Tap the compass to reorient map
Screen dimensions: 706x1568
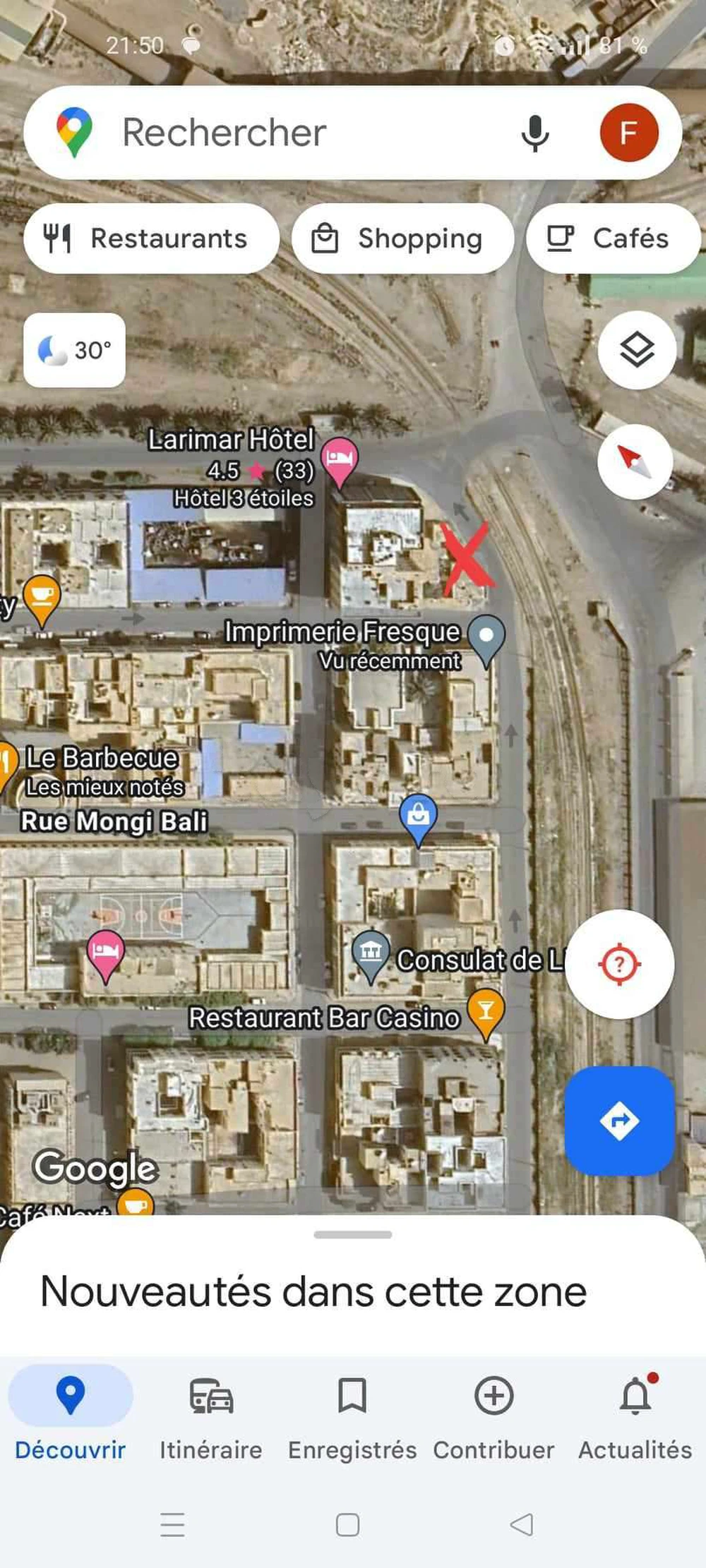635,462
